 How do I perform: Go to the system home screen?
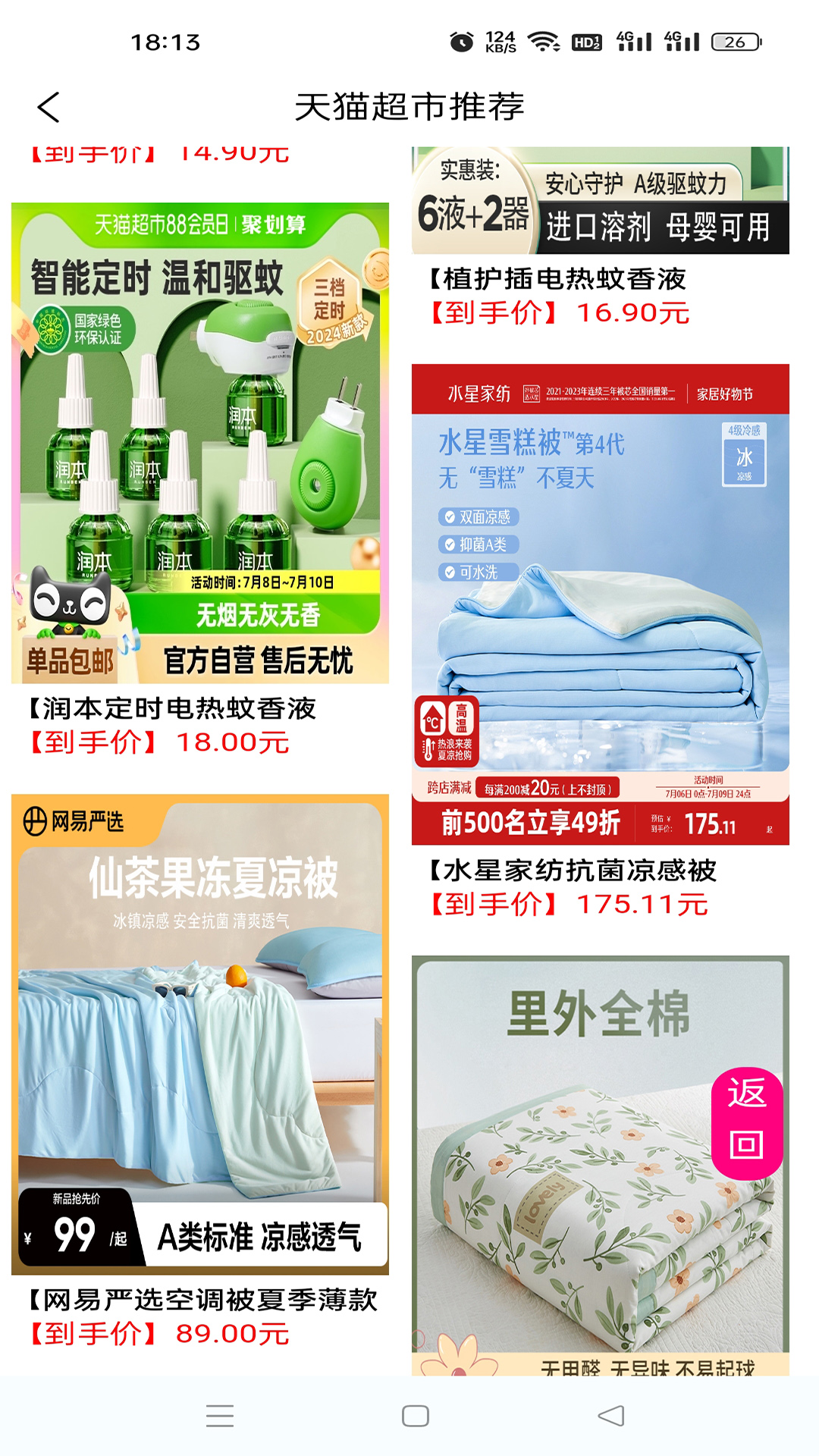click(x=416, y=1416)
